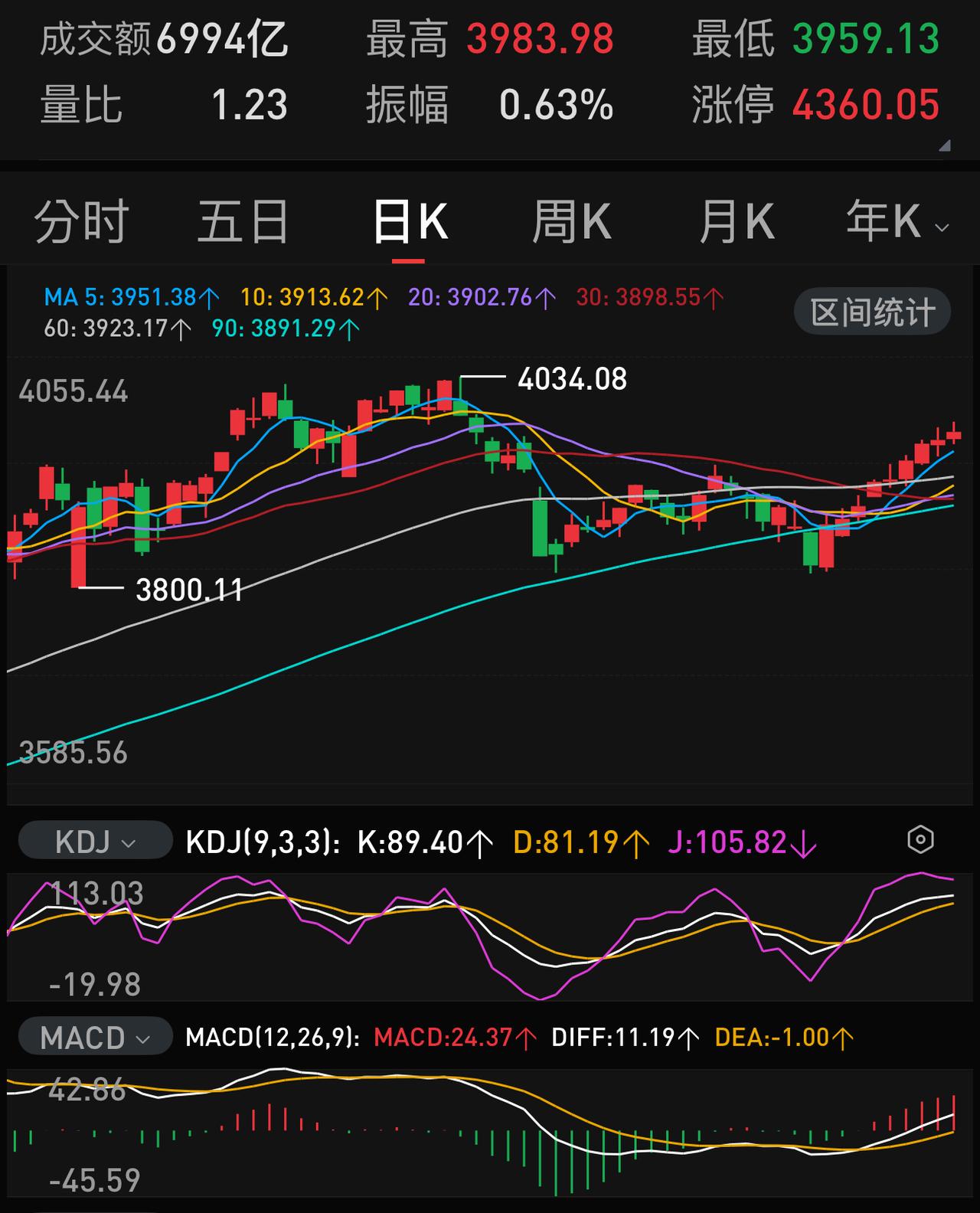Tap the 3800.11 low price marker
Screen dimensions: 980x1213
[x=190, y=590]
